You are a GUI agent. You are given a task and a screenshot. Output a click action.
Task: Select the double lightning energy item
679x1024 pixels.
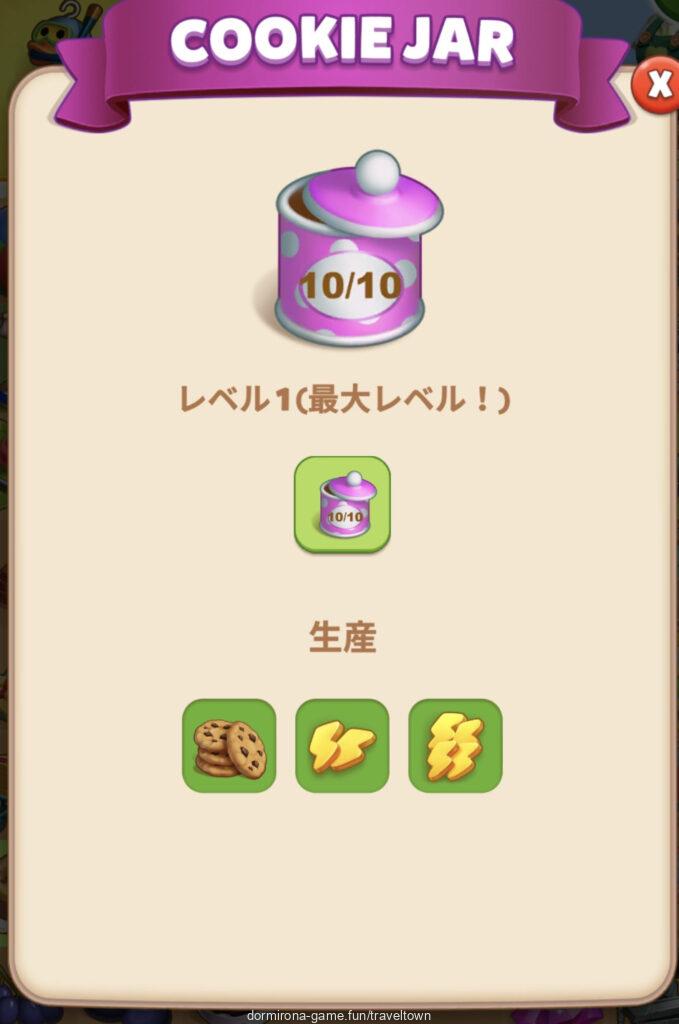(x=342, y=746)
